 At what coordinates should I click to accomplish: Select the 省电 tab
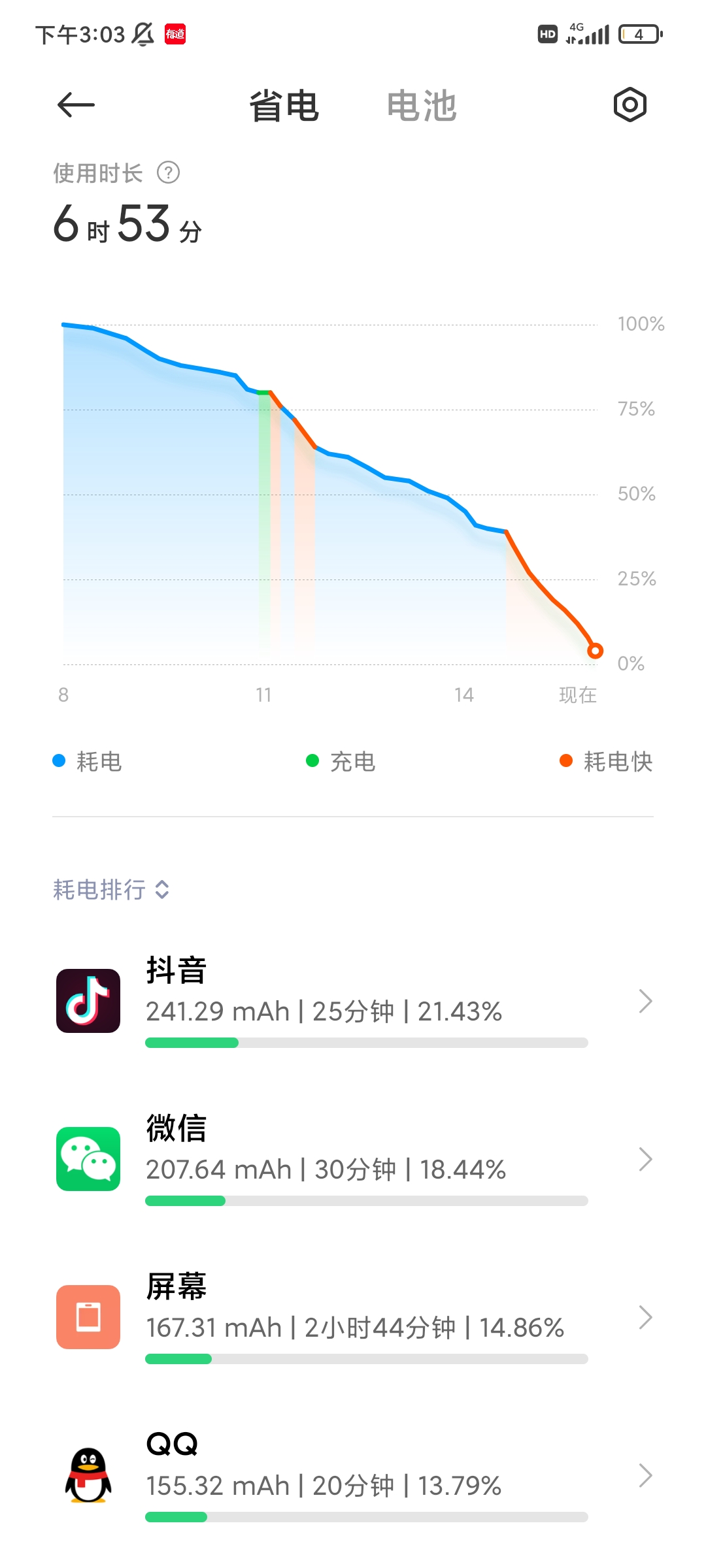point(284,106)
